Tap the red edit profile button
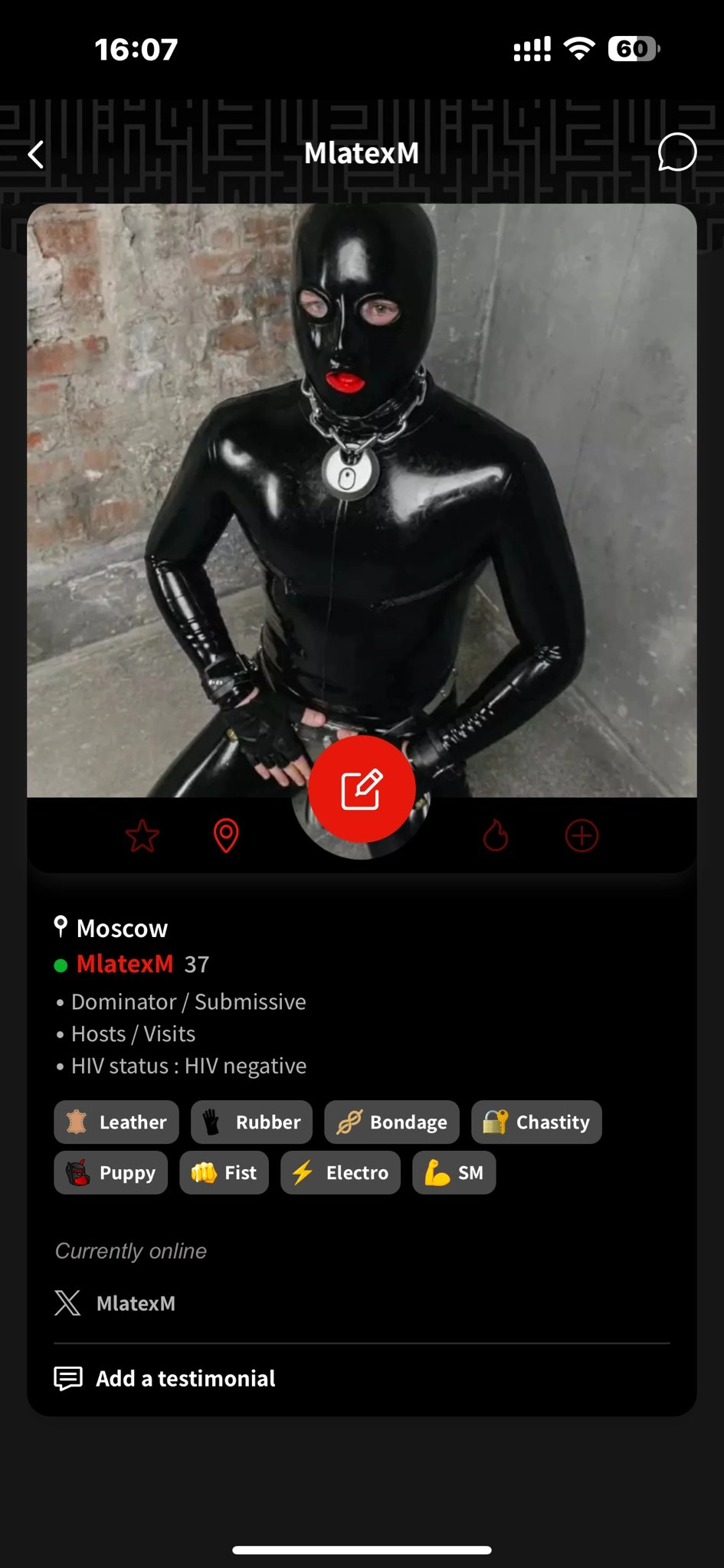This screenshot has width=724, height=1568. pos(362,789)
